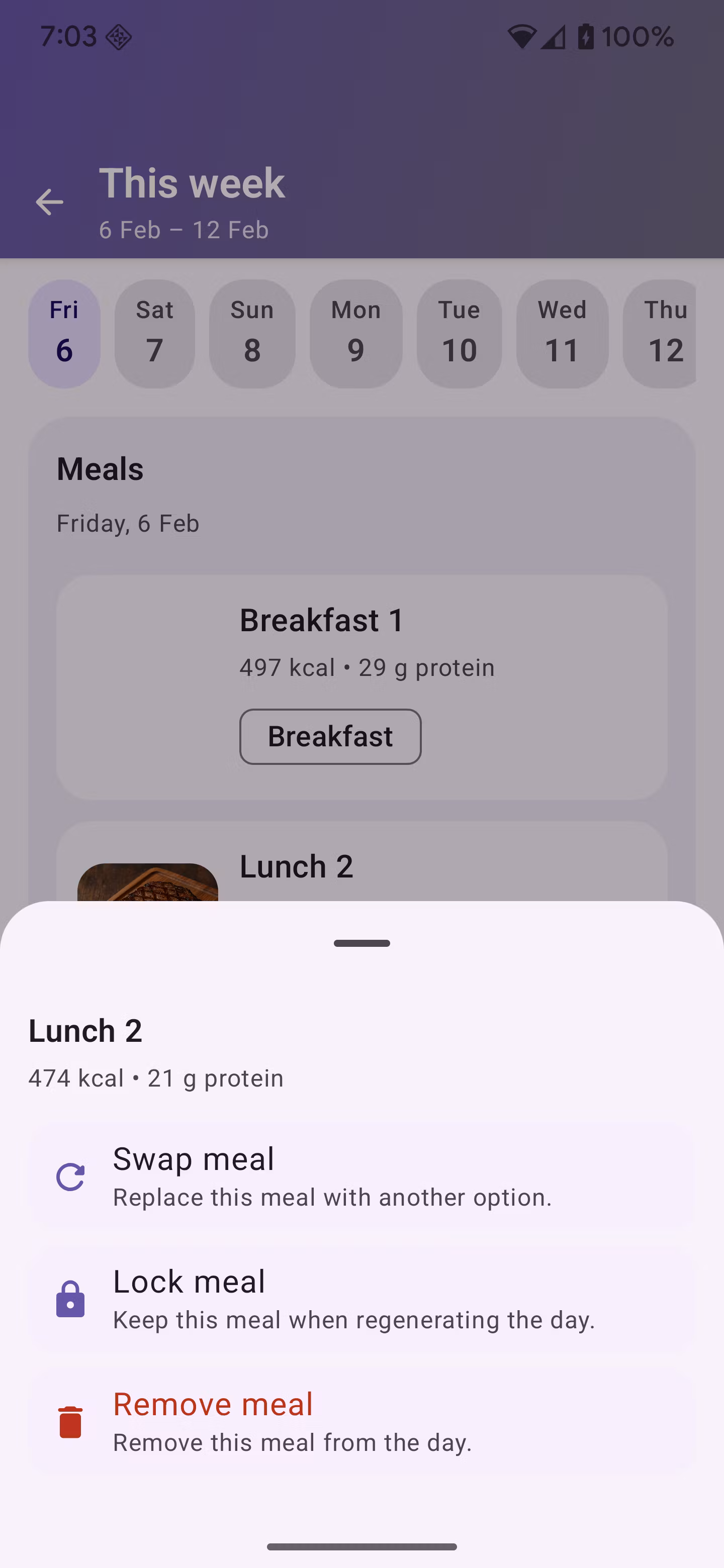This screenshot has width=724, height=1568.
Task: Choose Swap meal option
Action: pyautogui.click(x=361, y=1177)
